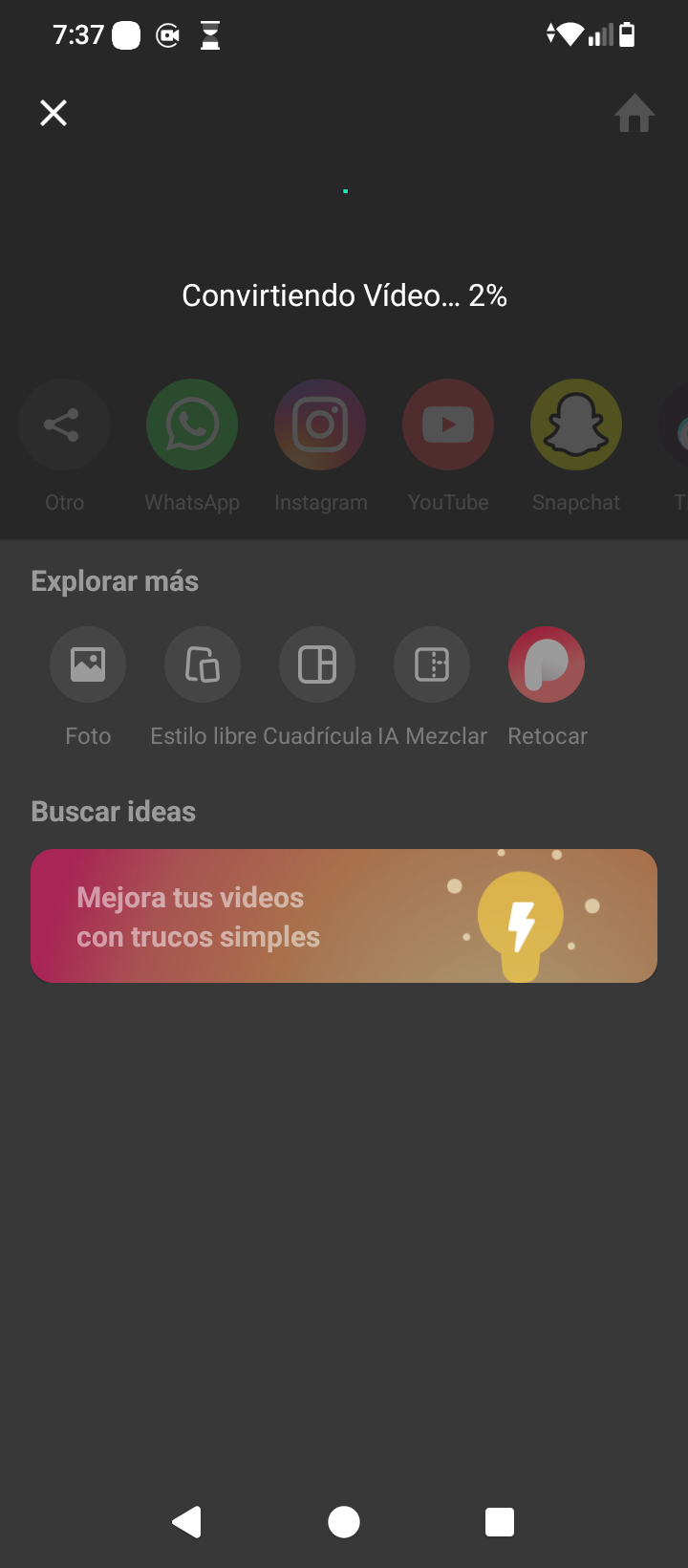This screenshot has height=1568, width=688.
Task: Share the video to Snapchat
Action: click(576, 425)
